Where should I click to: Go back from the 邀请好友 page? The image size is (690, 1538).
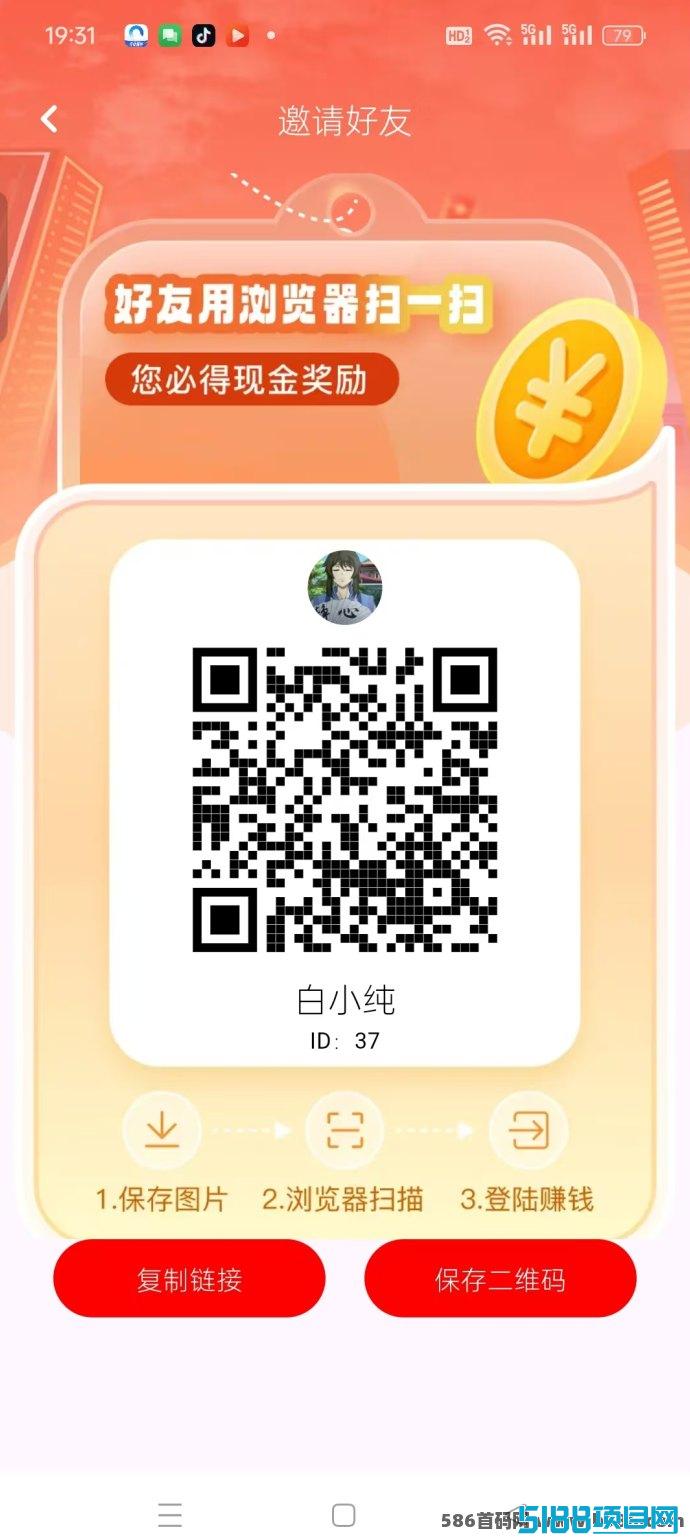[x=49, y=119]
